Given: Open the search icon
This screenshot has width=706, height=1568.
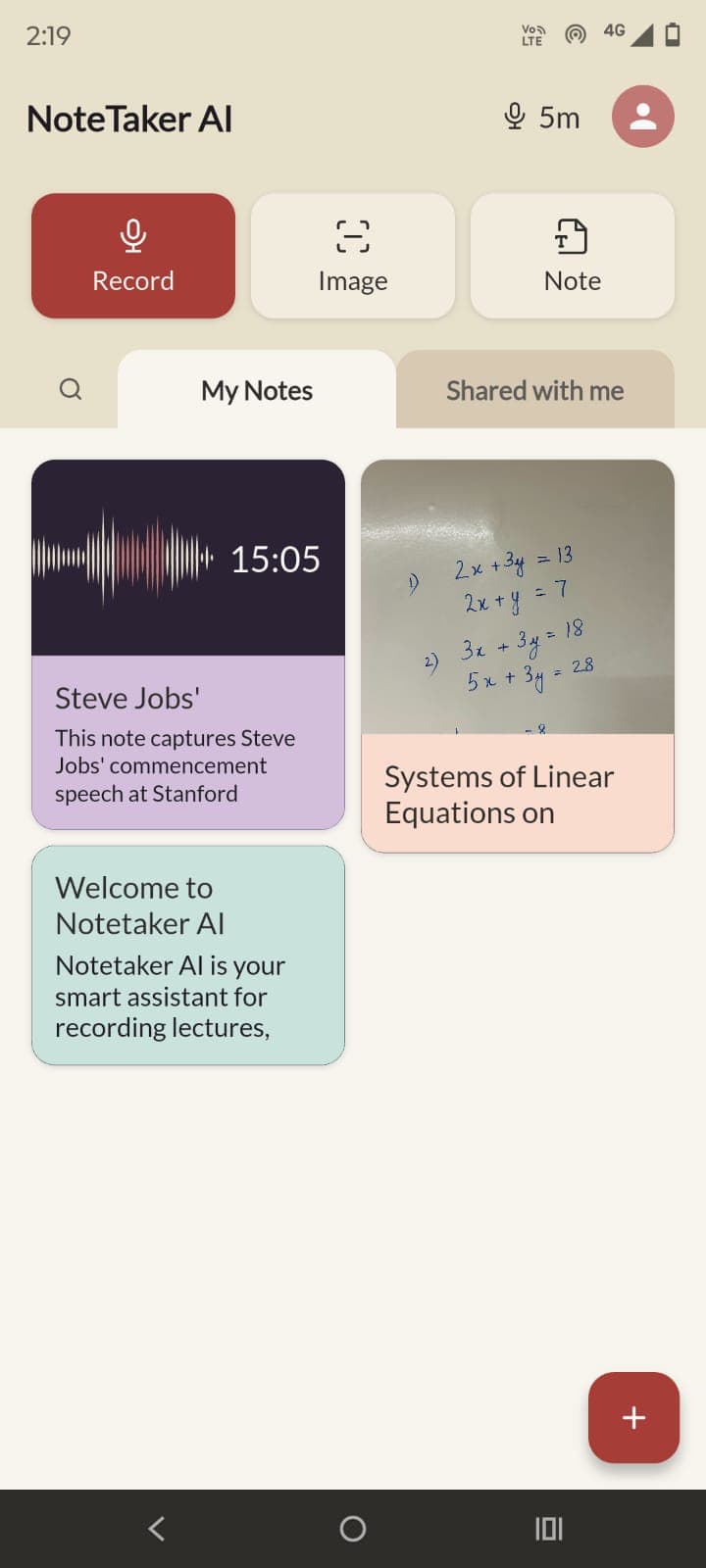Looking at the screenshot, I should pyautogui.click(x=71, y=389).
